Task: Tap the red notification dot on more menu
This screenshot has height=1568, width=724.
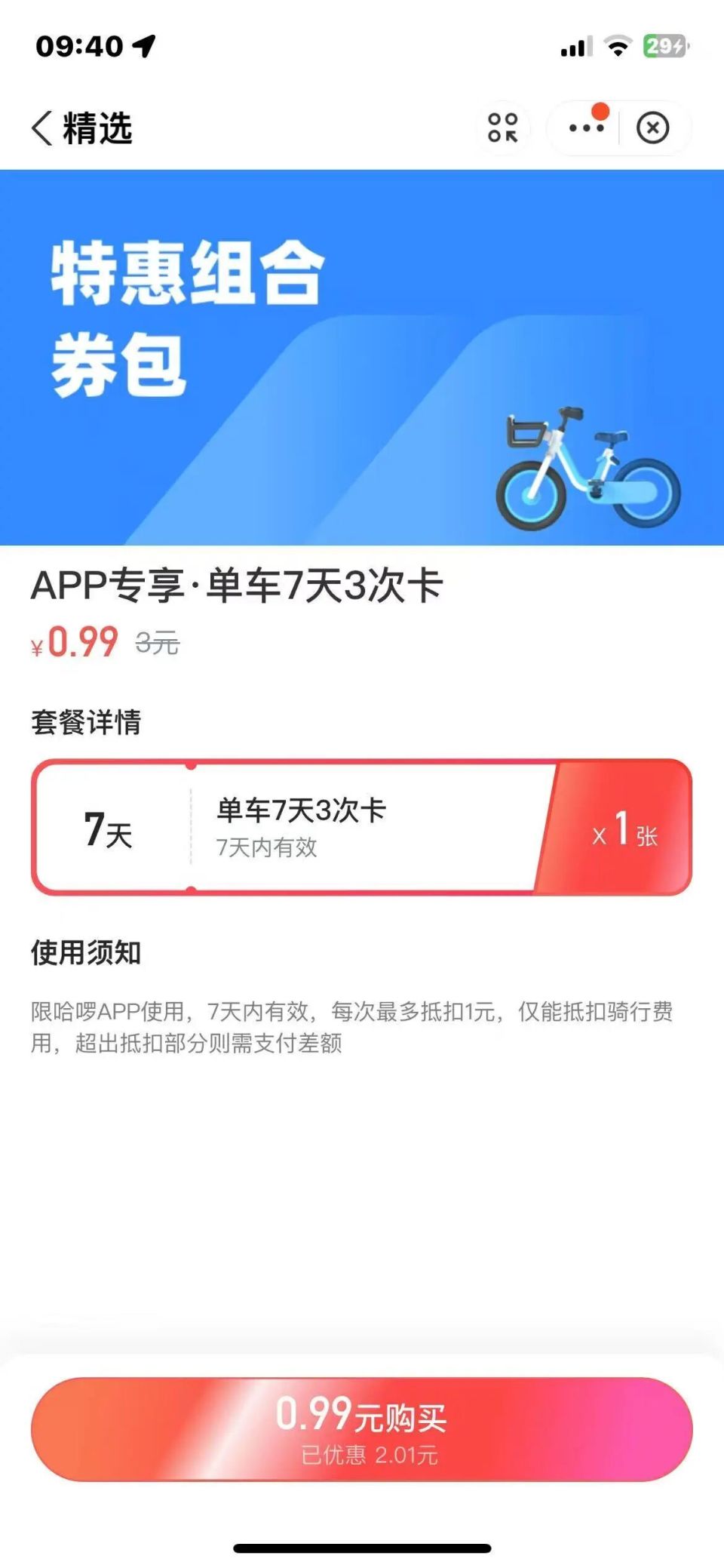Action: (x=600, y=112)
